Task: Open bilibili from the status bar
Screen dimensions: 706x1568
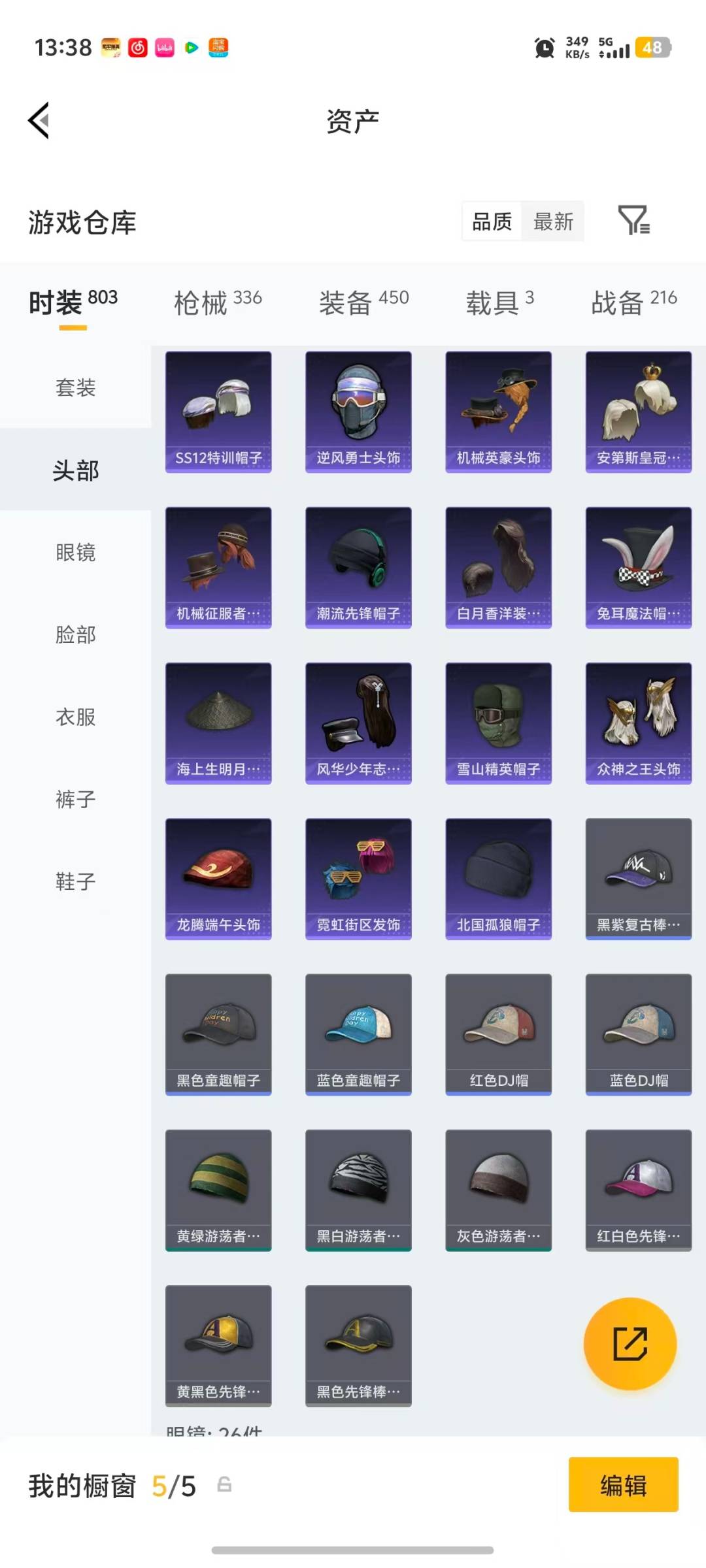Action: point(164,47)
